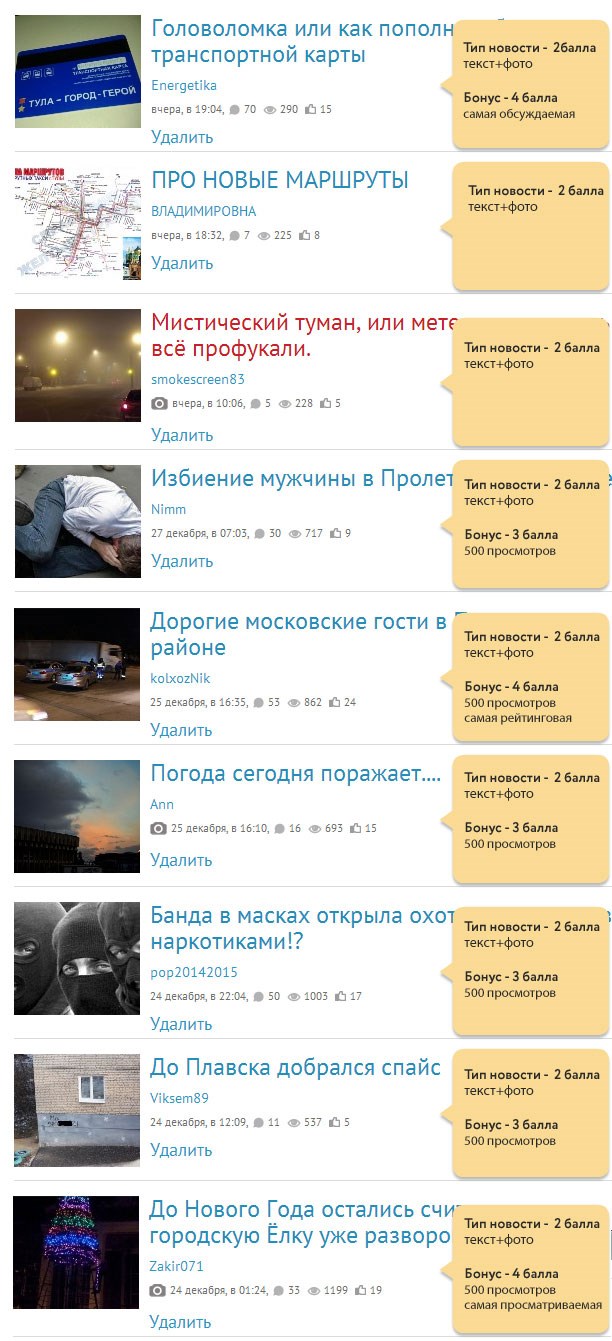
Task: Open the Moscow guests night photo thumbnail
Action: [77, 664]
